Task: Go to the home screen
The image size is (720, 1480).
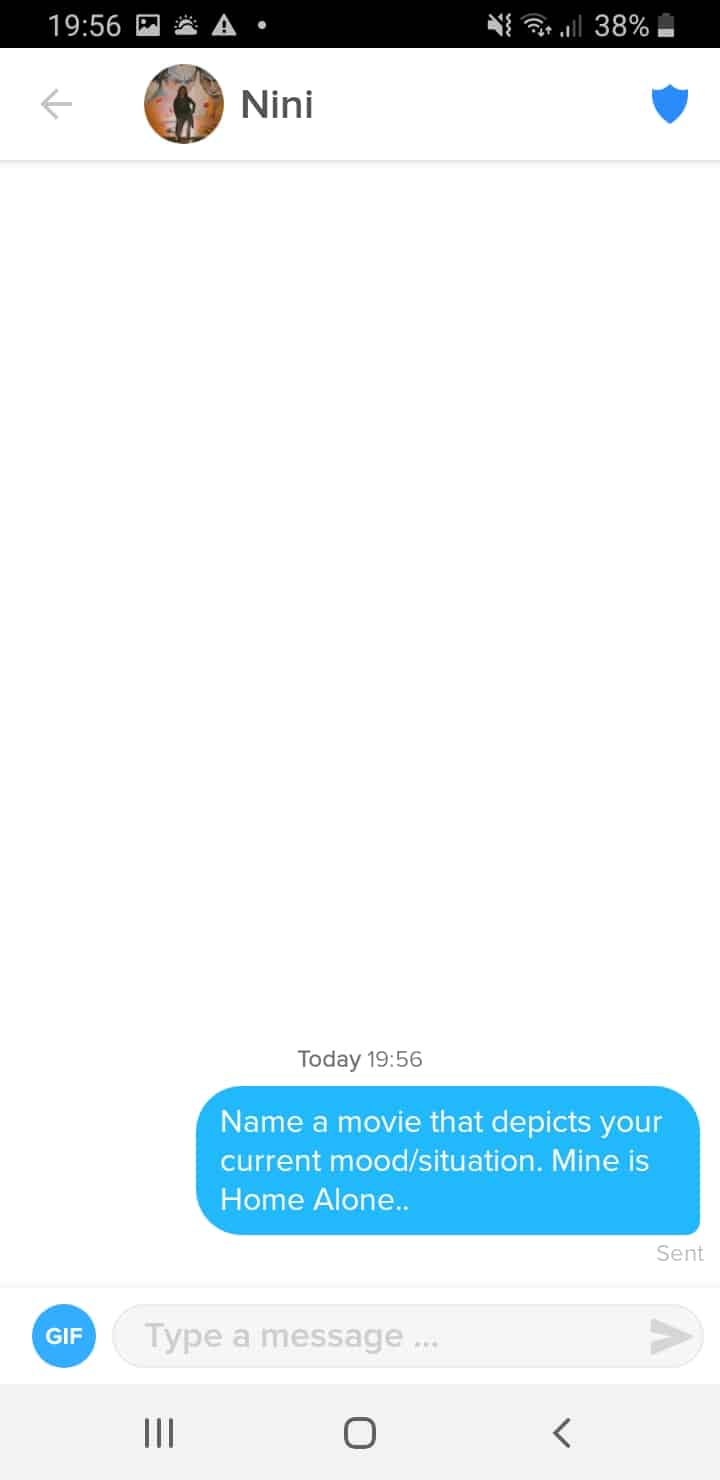Action: (360, 1433)
